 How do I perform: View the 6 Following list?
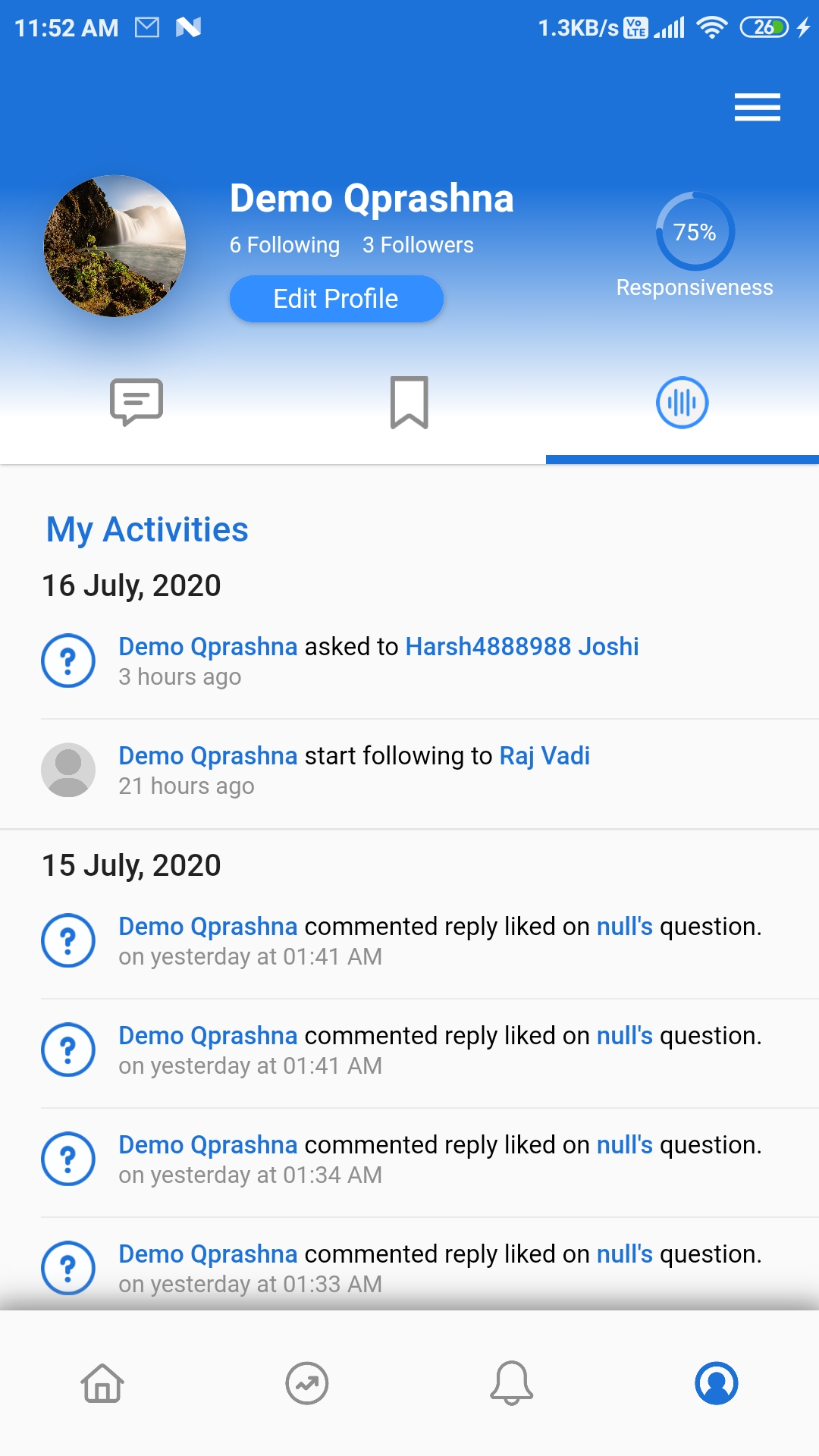coord(284,245)
